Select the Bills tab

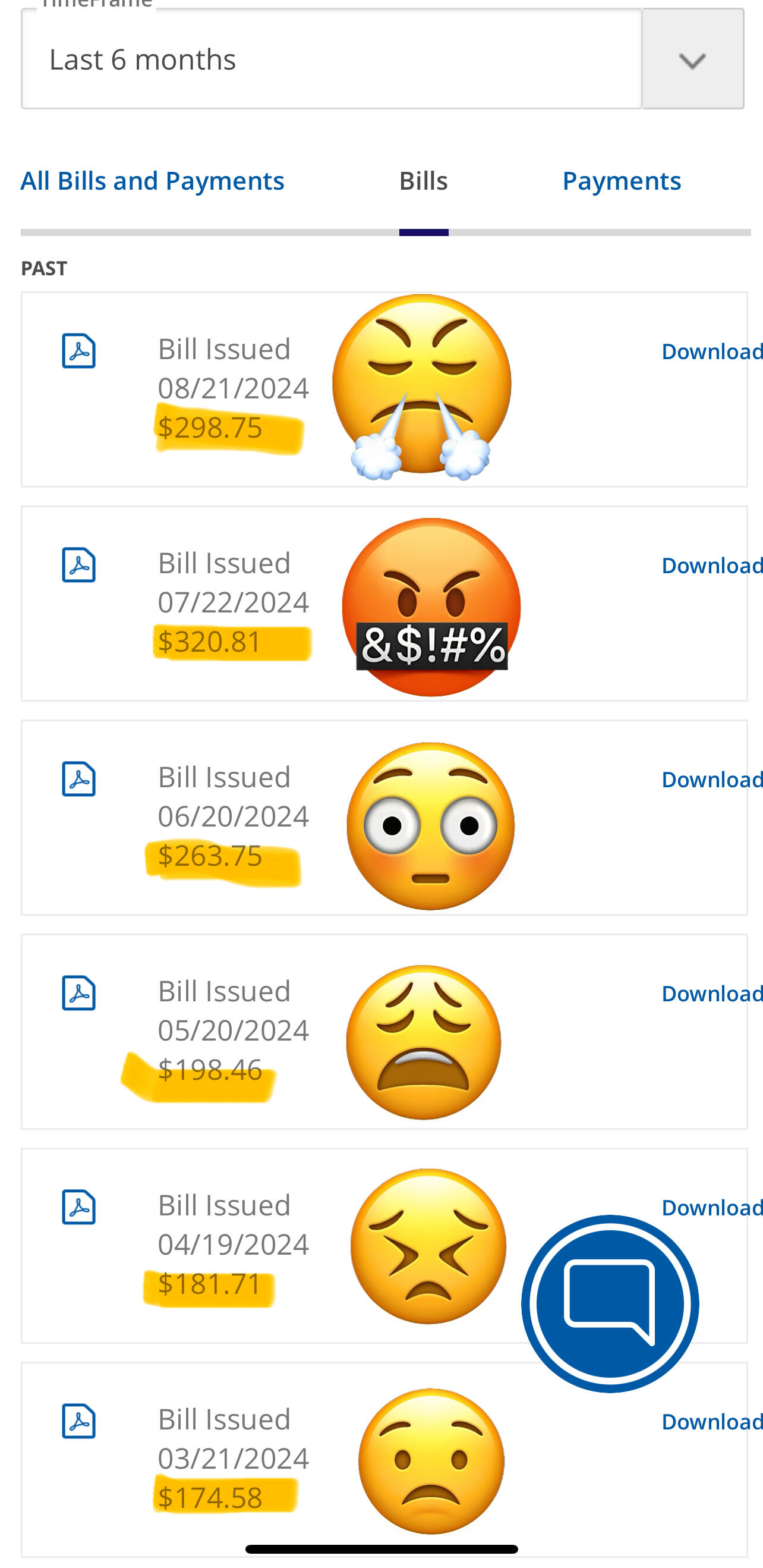coord(424,181)
